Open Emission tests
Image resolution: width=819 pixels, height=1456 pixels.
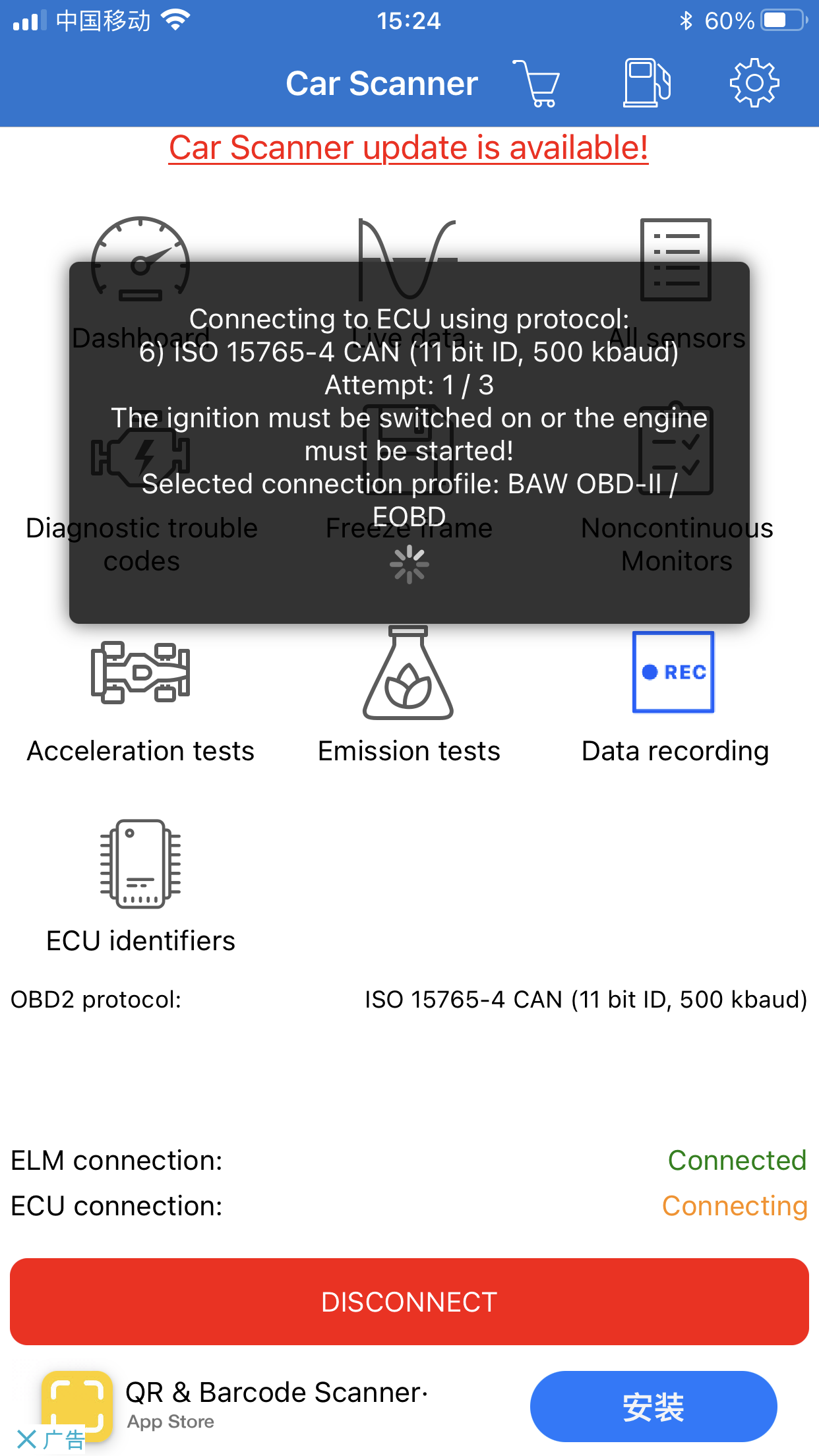[409, 699]
